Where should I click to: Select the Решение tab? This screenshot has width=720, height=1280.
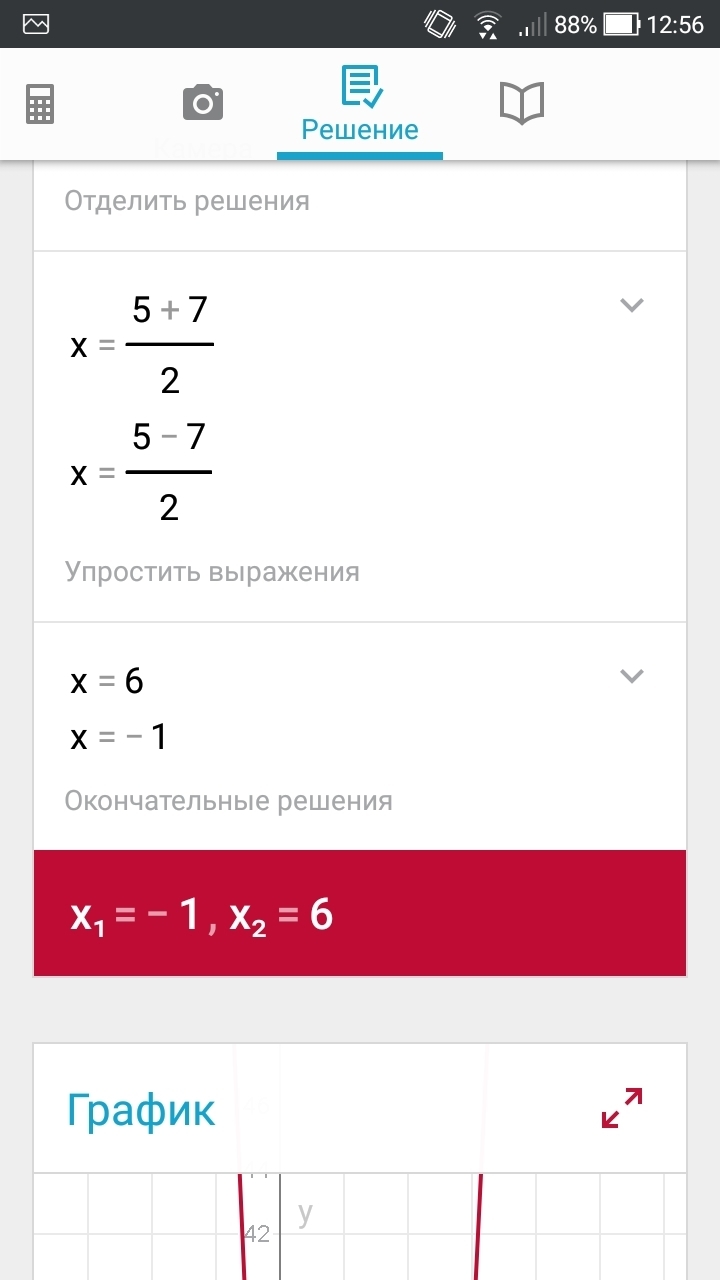point(360,105)
